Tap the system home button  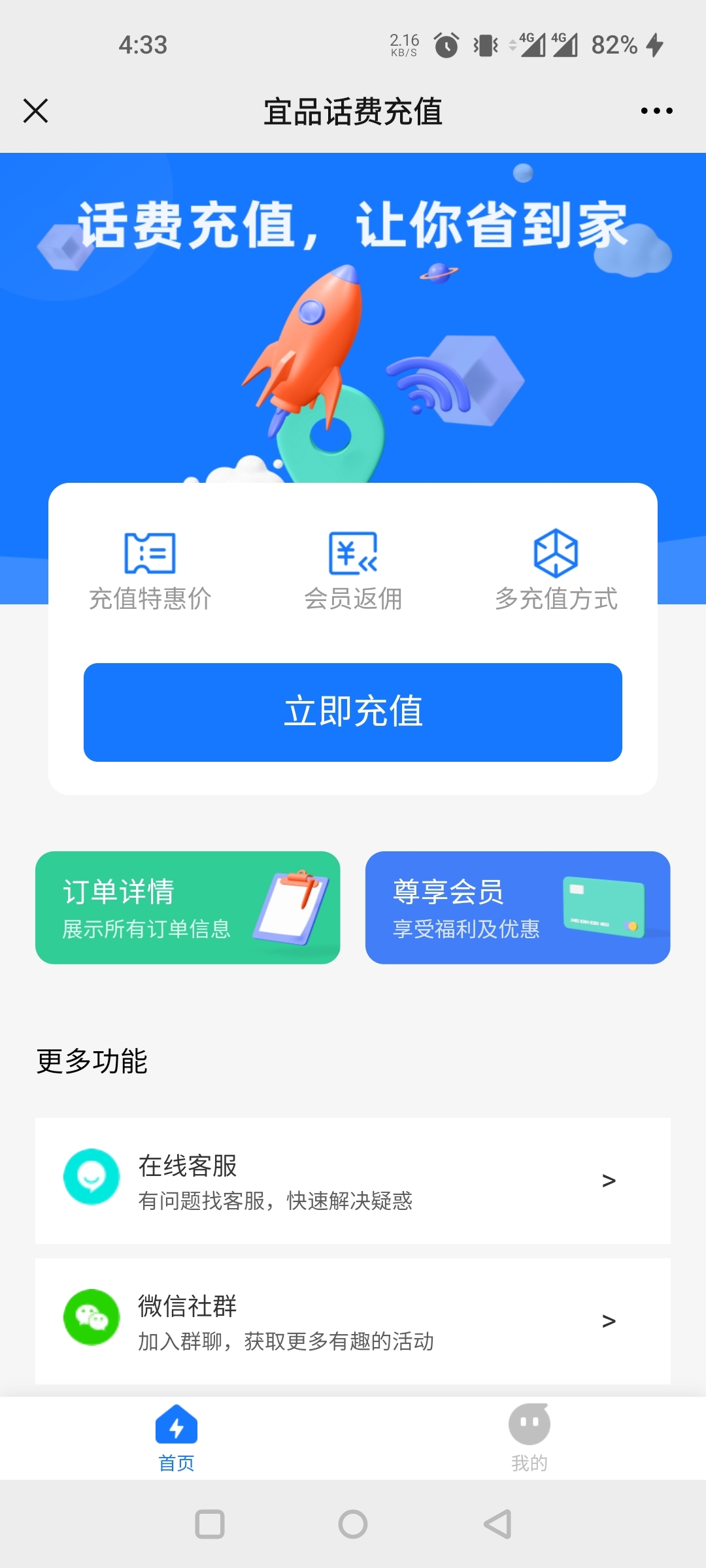[x=353, y=1524]
